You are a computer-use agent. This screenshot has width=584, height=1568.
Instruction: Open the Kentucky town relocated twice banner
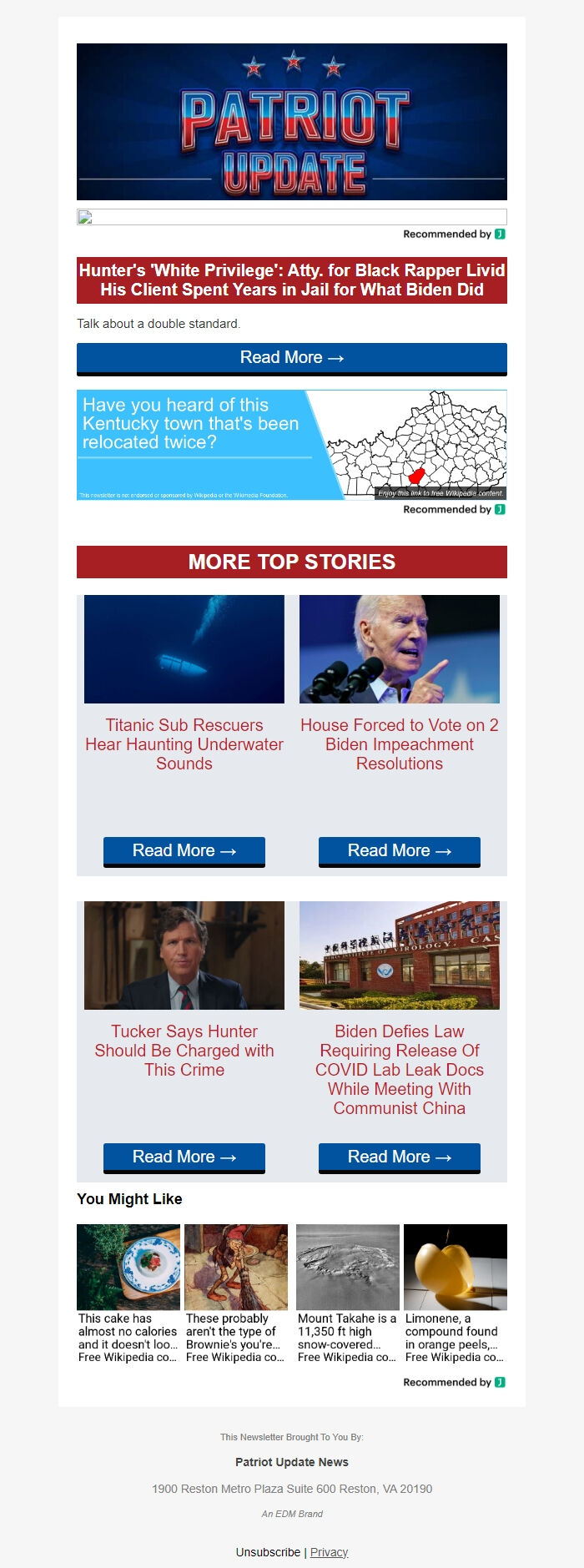(291, 445)
